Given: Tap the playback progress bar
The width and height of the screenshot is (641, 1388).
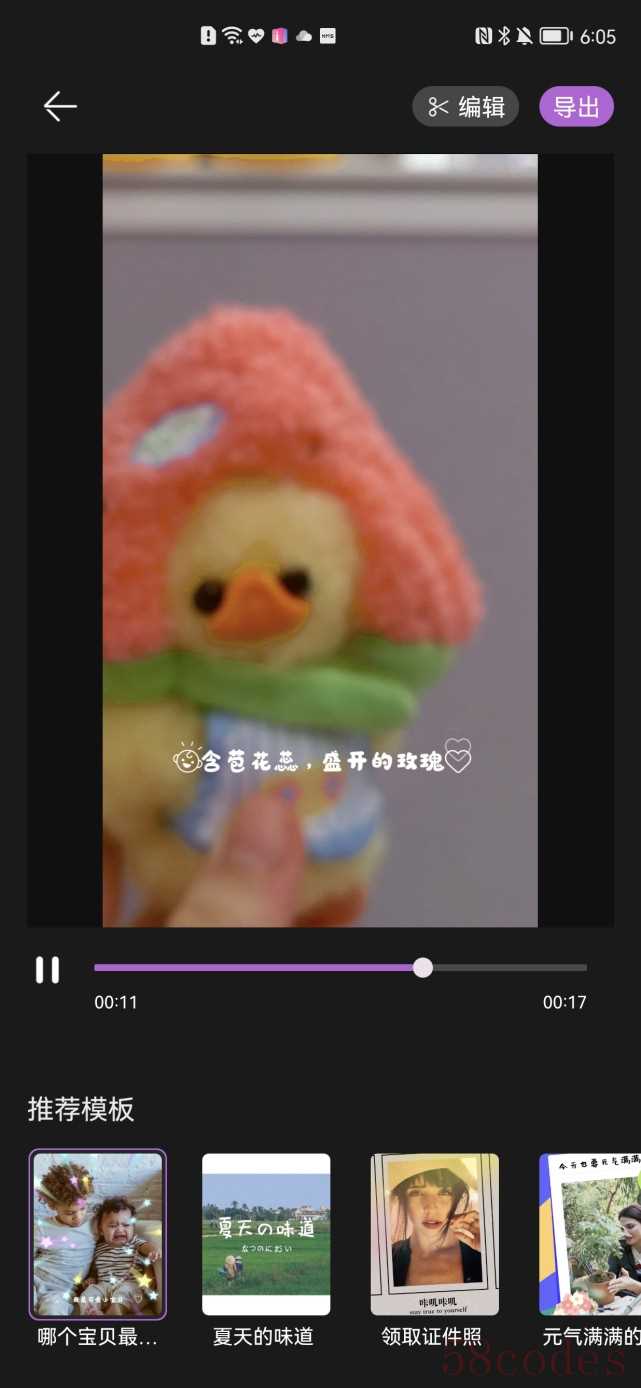Looking at the screenshot, I should point(340,968).
